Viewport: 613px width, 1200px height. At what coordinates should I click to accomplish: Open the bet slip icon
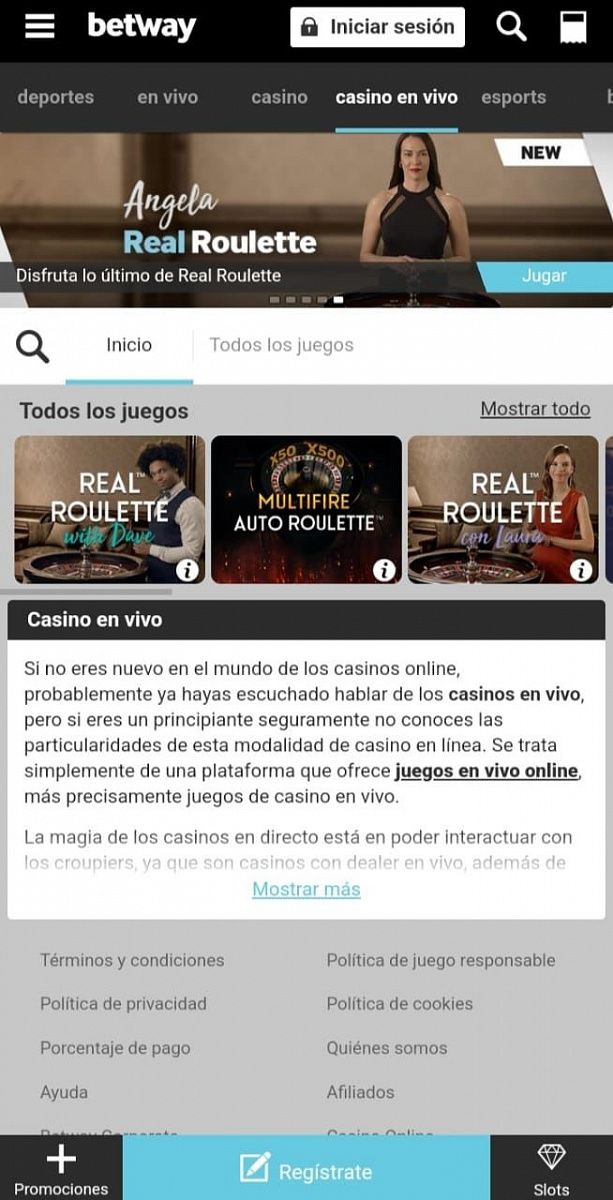(573, 27)
